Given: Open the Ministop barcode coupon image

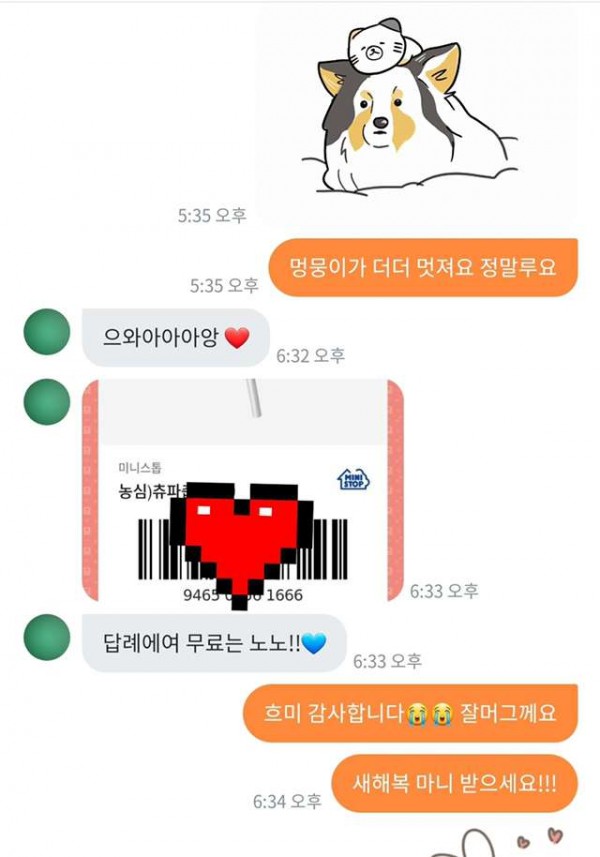Looking at the screenshot, I should coord(242,490).
